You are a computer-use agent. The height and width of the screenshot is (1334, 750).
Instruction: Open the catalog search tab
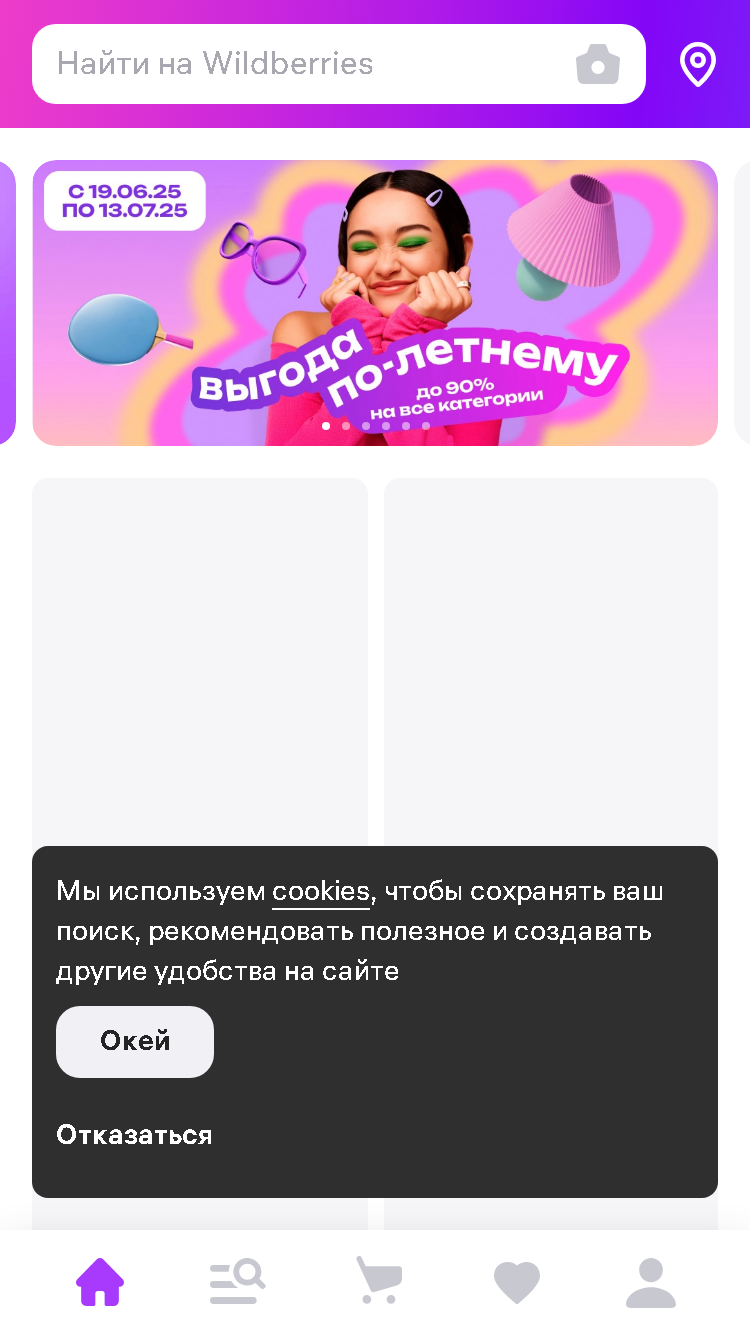[237, 1282]
